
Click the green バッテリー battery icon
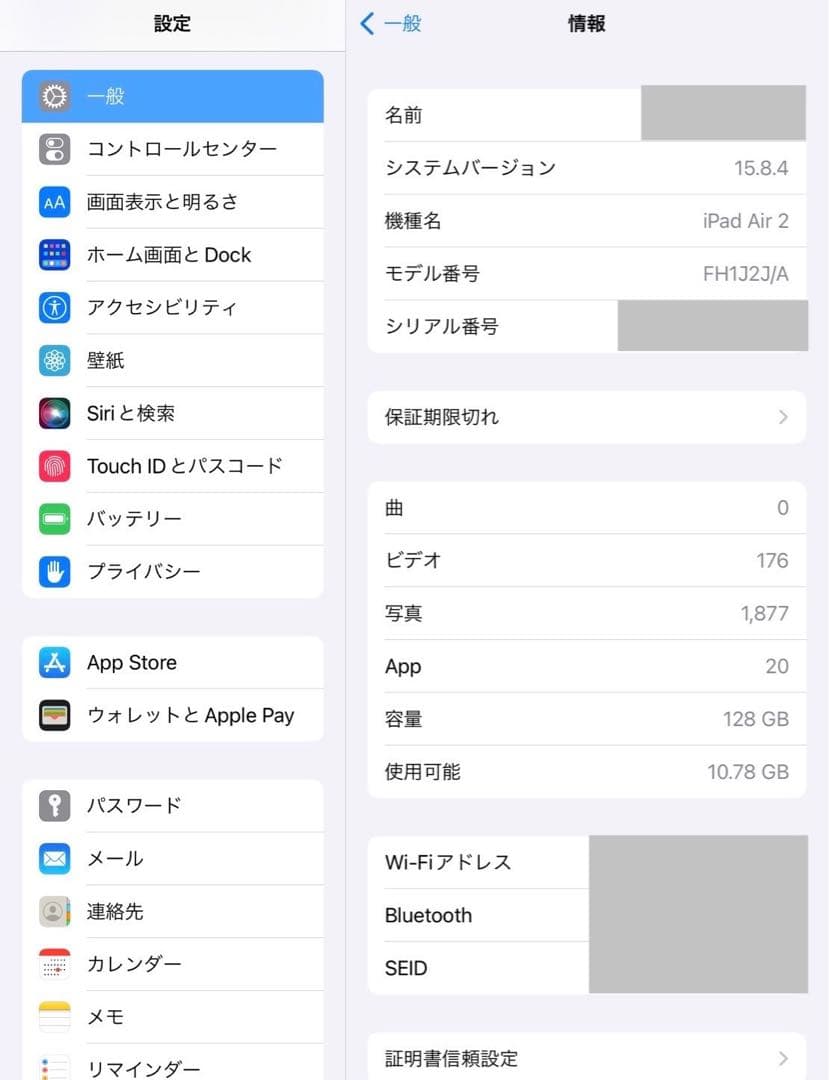point(54,518)
